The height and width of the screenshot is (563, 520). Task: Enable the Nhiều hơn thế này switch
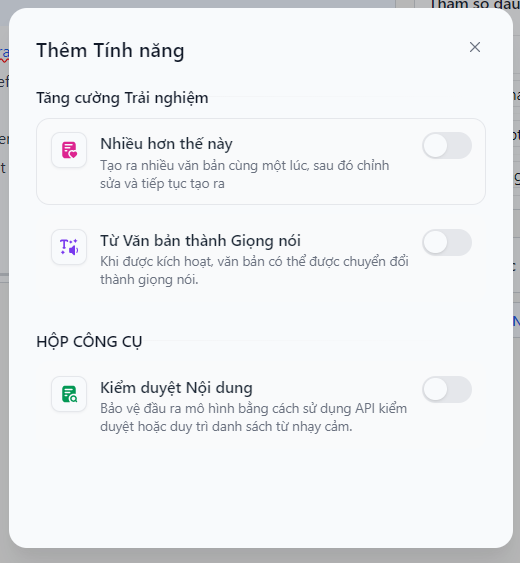[447, 146]
